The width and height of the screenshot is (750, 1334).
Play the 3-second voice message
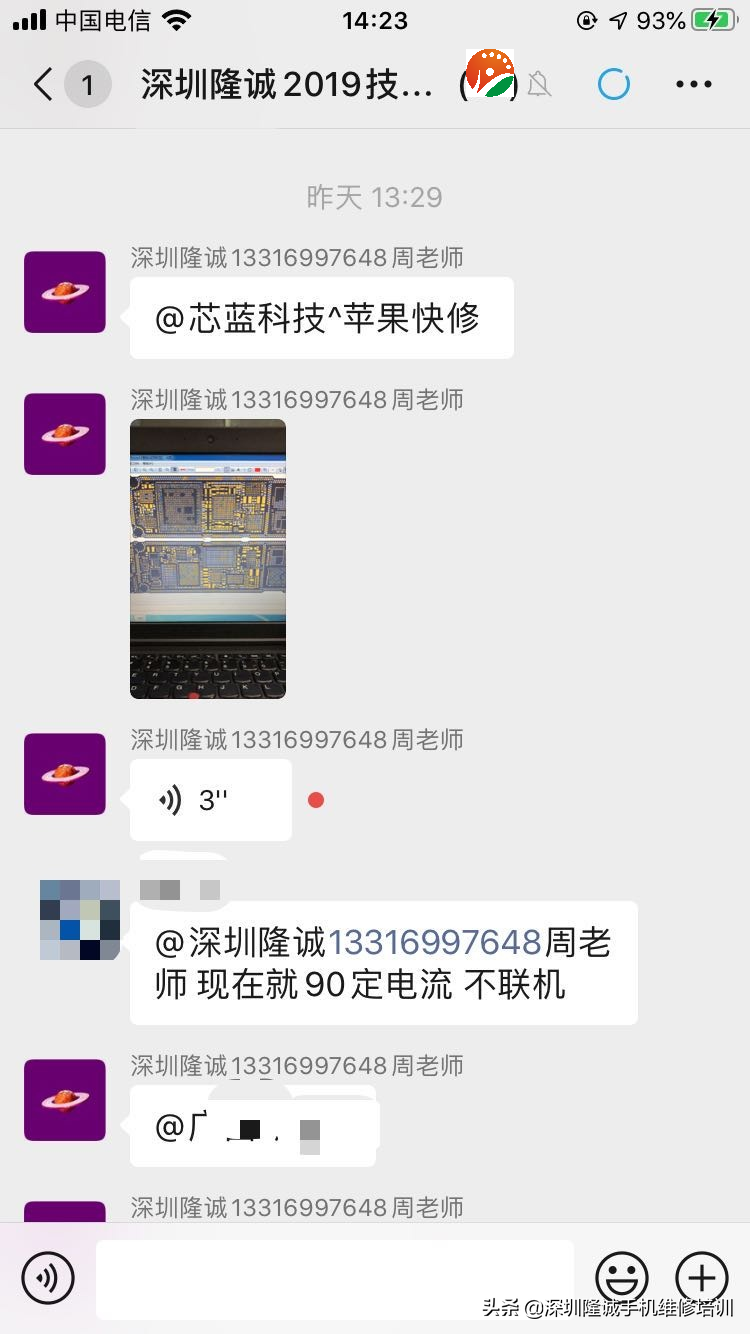pos(211,800)
